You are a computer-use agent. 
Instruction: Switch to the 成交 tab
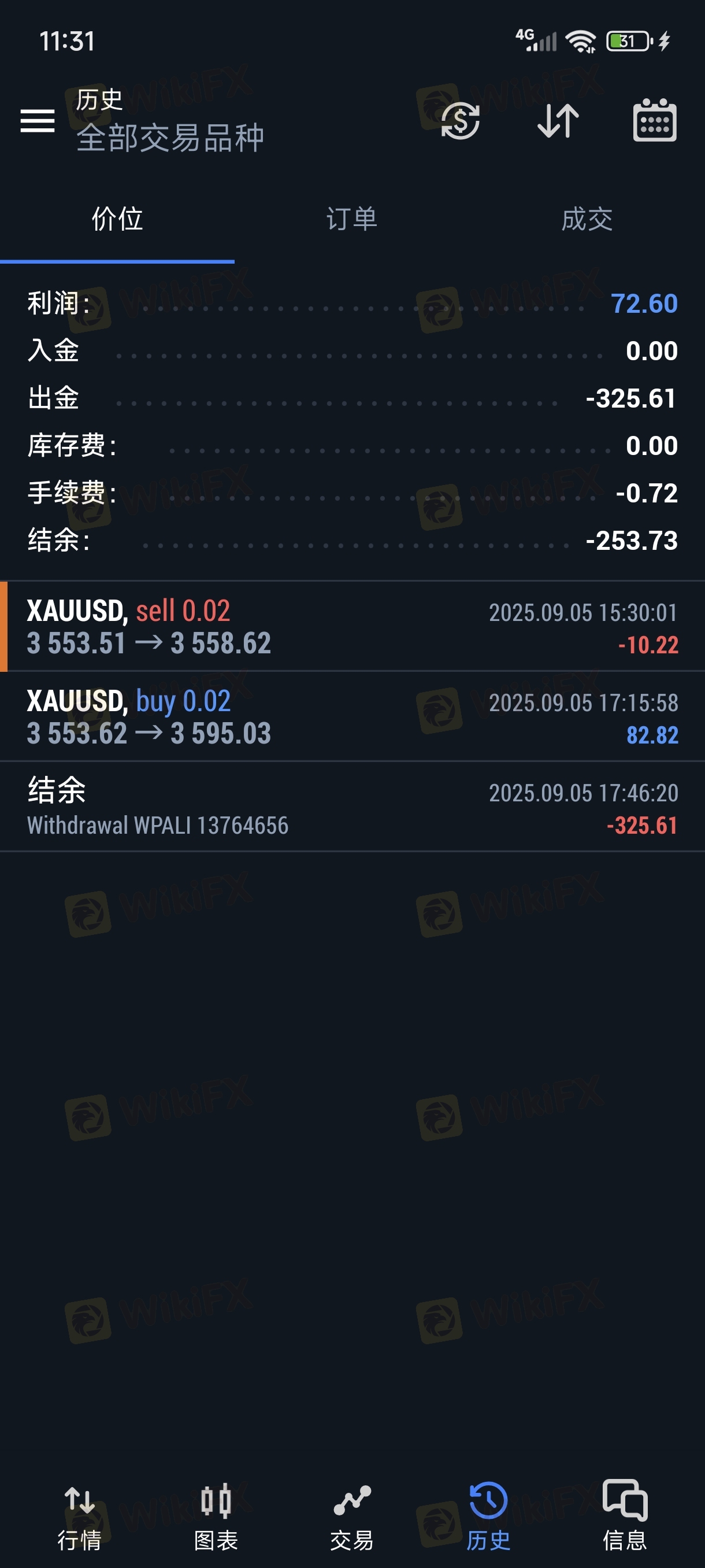[x=587, y=219]
